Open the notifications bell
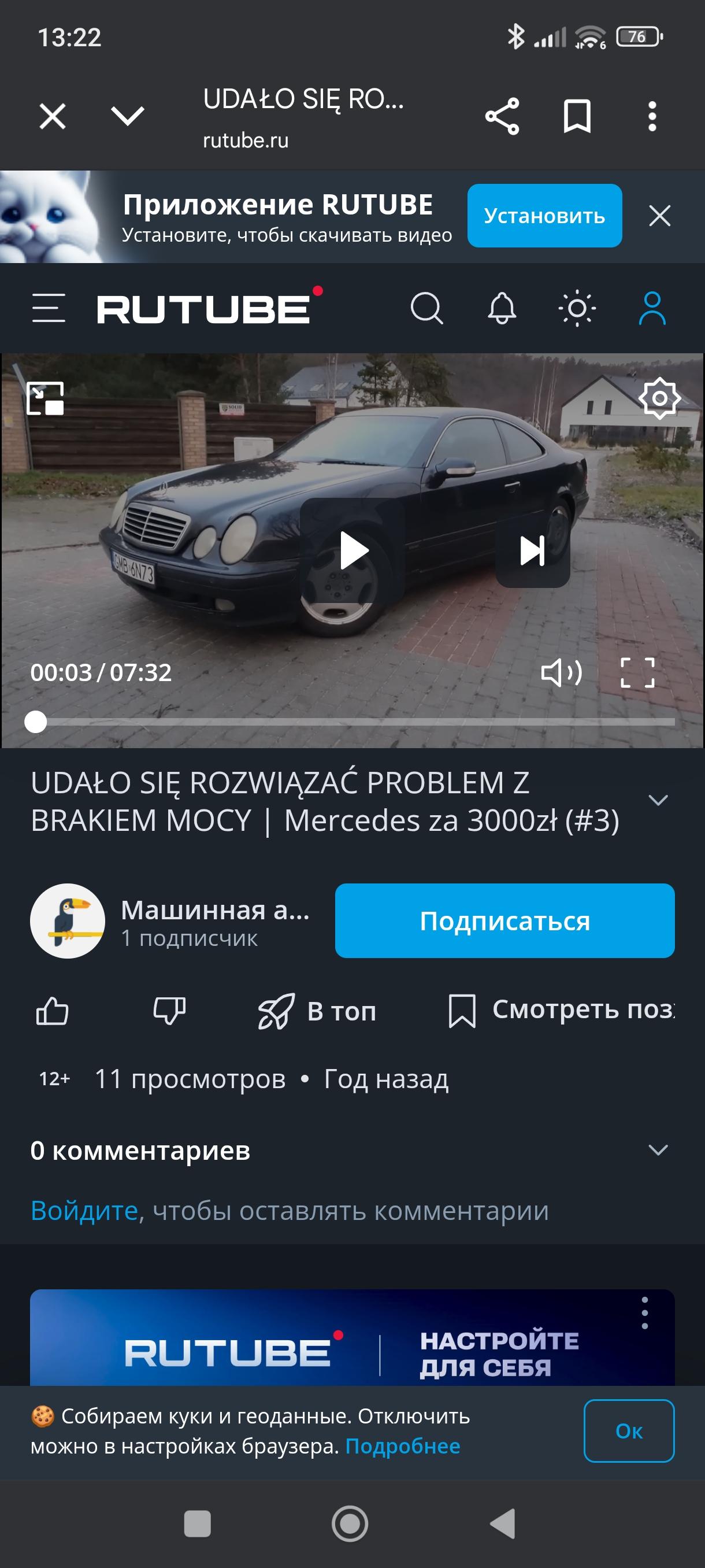The image size is (705, 1568). click(x=502, y=308)
